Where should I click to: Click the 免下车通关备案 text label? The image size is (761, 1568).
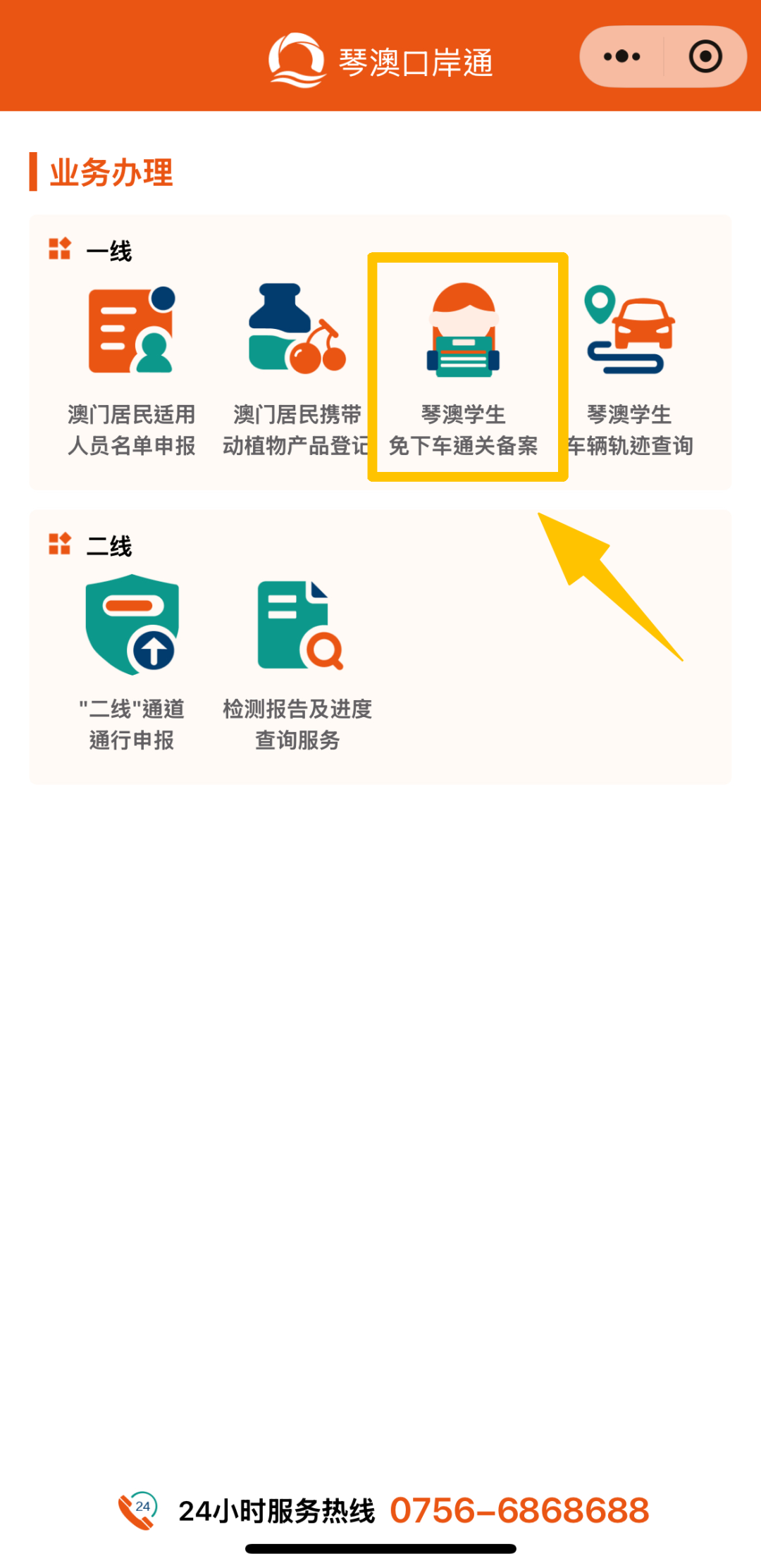(x=465, y=445)
